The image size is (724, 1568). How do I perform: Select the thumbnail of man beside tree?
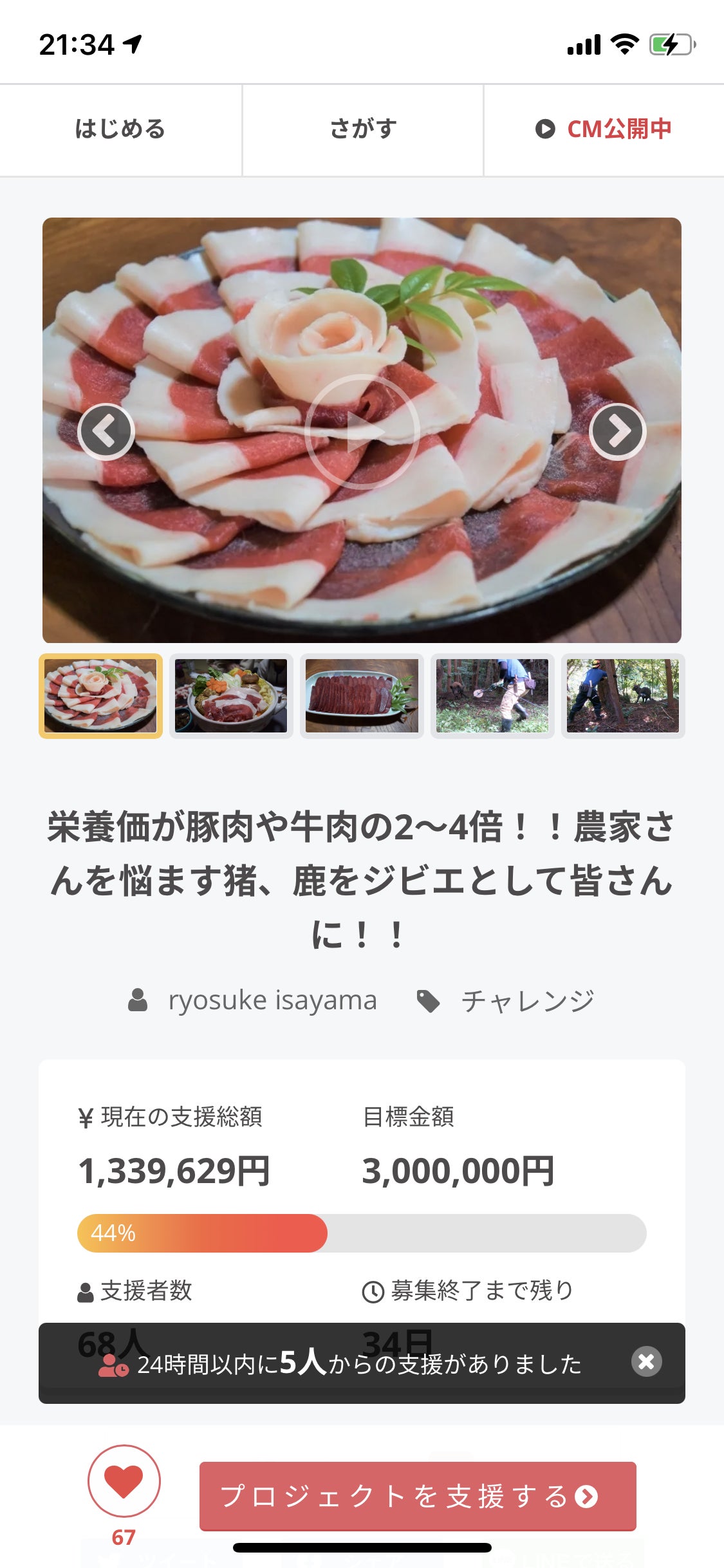coord(623,696)
